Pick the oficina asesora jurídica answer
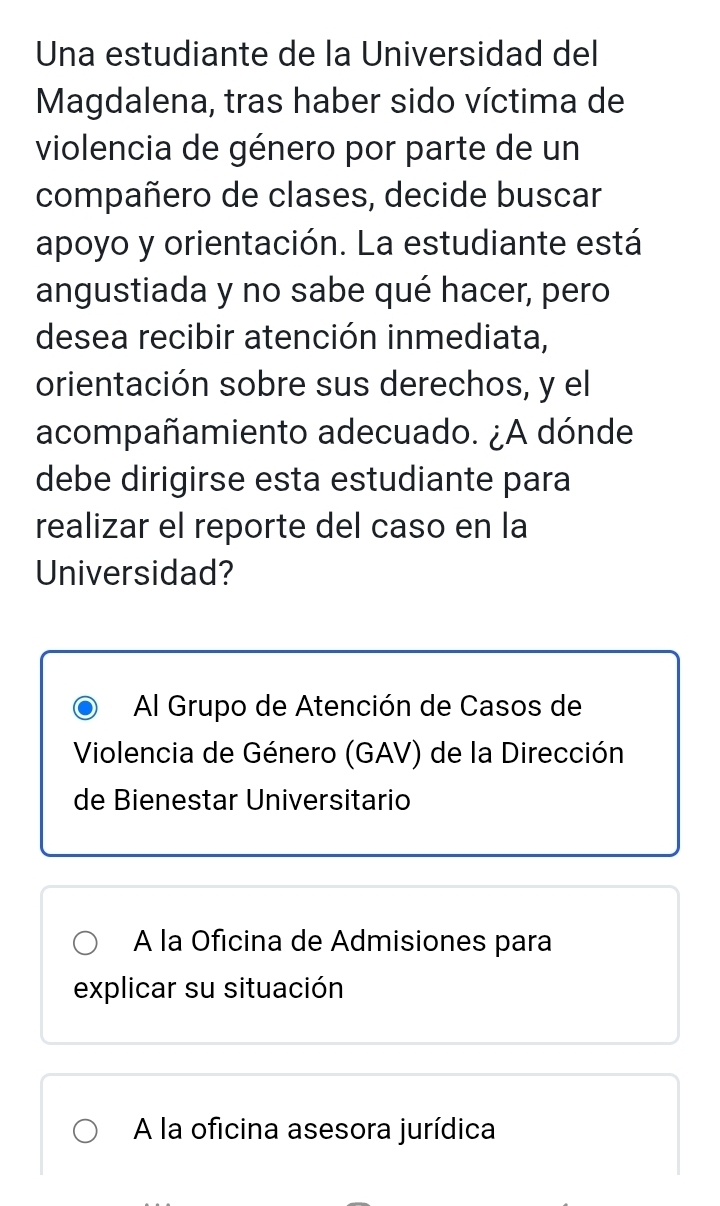This screenshot has width=720, height=1206. (x=87, y=1131)
